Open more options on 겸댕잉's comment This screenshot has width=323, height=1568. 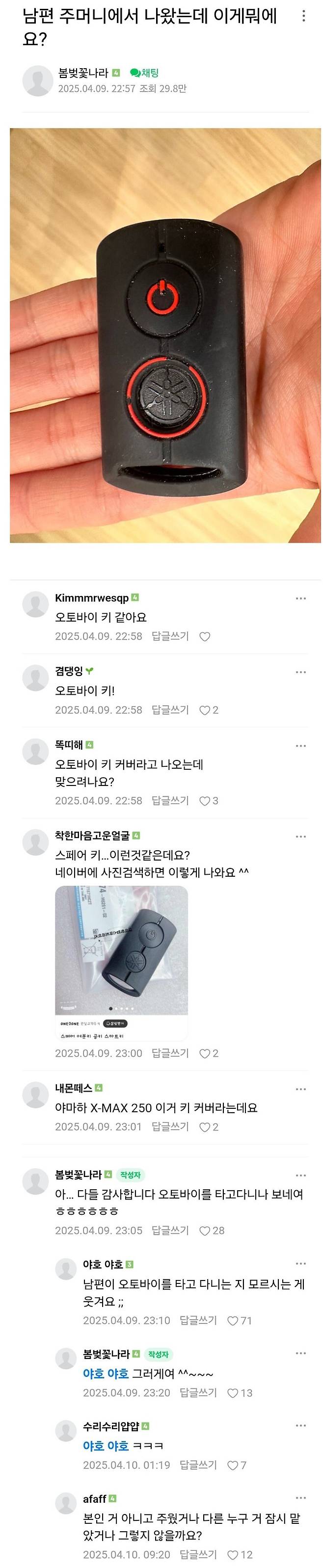(x=300, y=672)
